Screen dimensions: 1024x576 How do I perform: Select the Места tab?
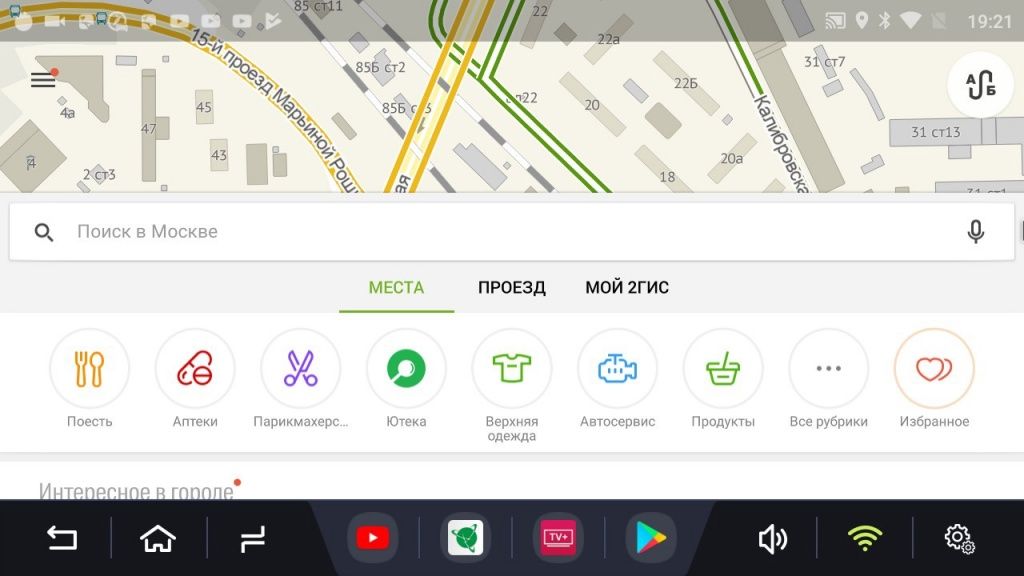click(396, 288)
